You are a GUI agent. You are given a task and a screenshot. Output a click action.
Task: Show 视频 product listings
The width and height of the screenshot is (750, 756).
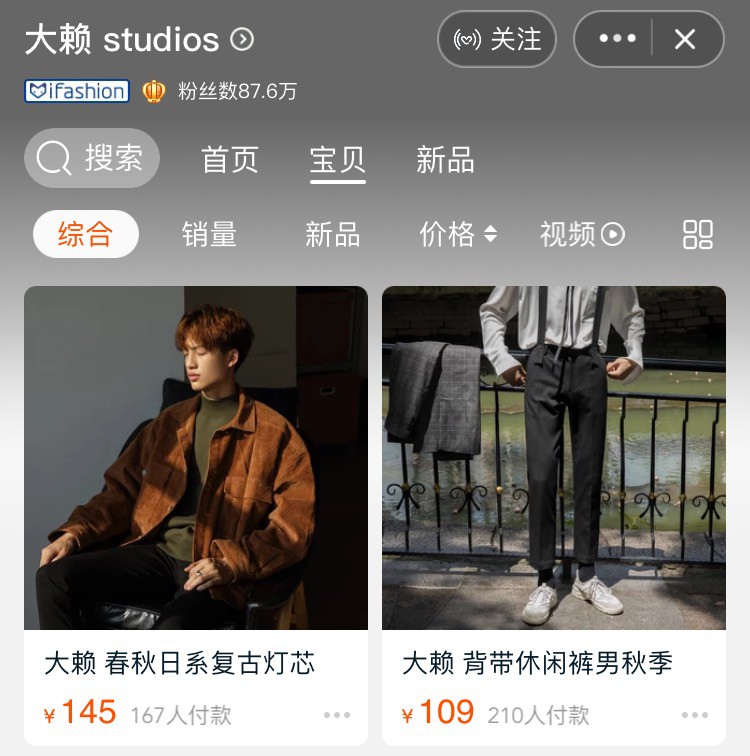(582, 234)
